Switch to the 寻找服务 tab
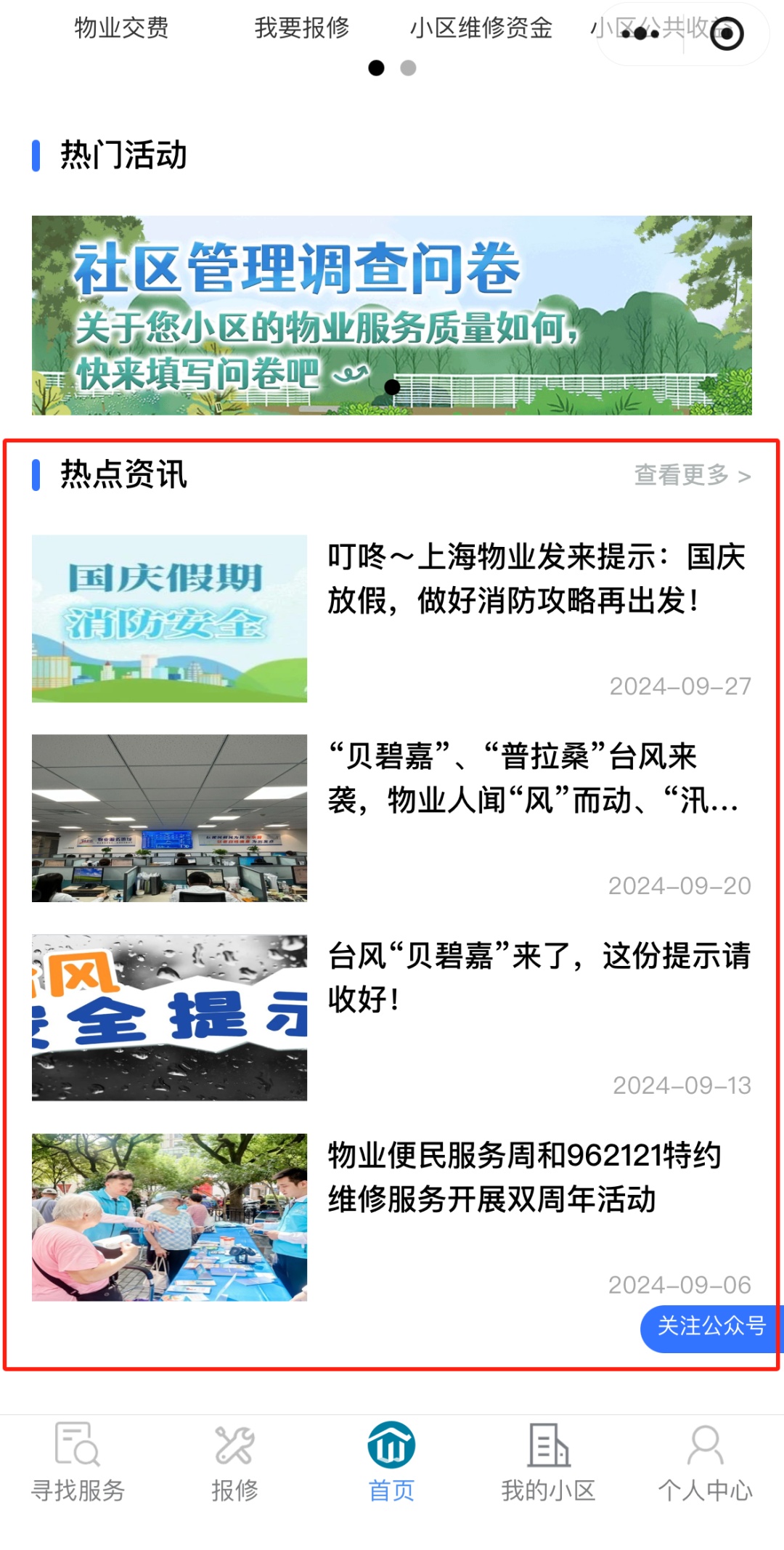784x1550 pixels. coord(78,1463)
